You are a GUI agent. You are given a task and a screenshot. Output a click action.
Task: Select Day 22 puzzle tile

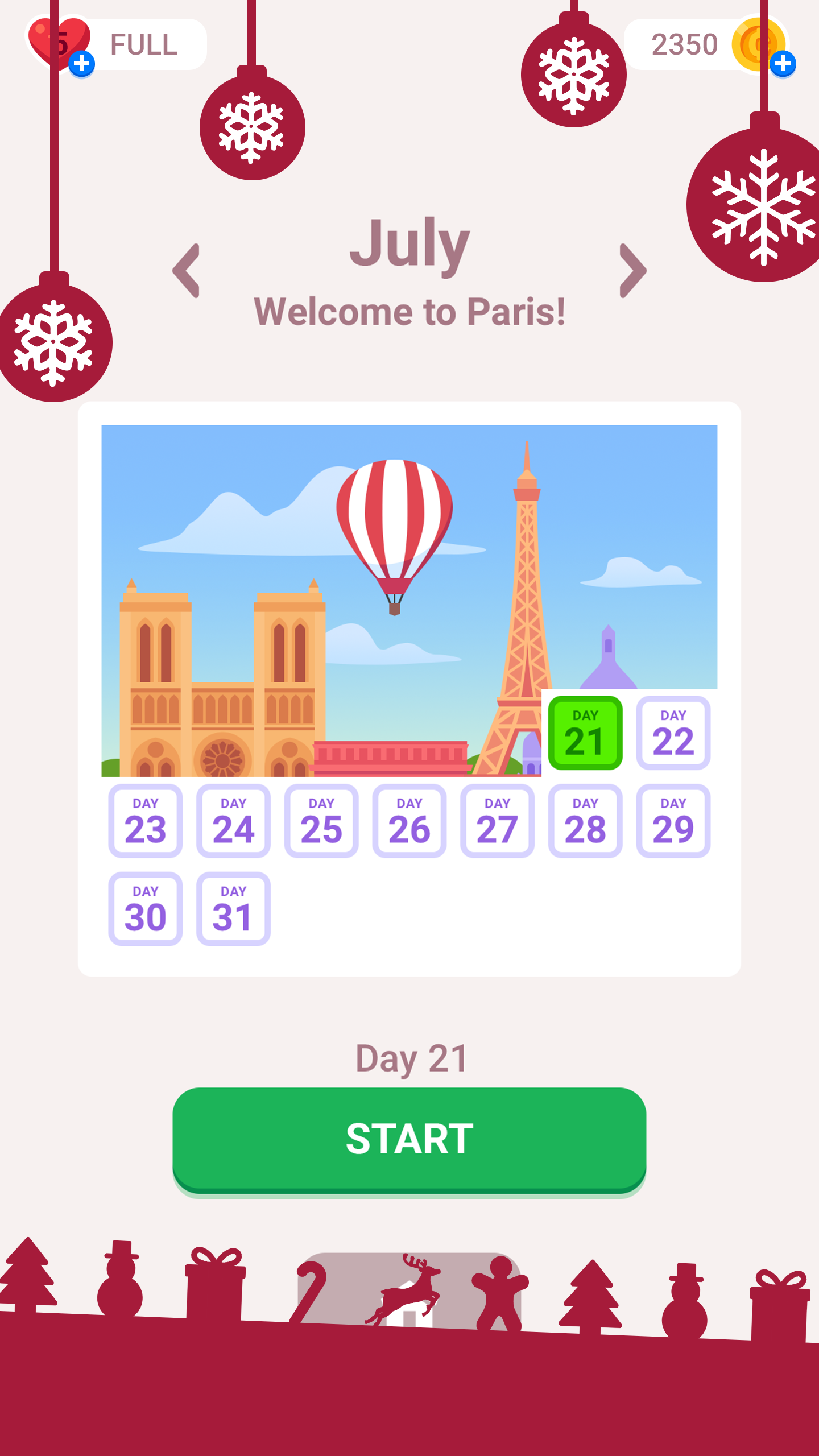click(674, 734)
